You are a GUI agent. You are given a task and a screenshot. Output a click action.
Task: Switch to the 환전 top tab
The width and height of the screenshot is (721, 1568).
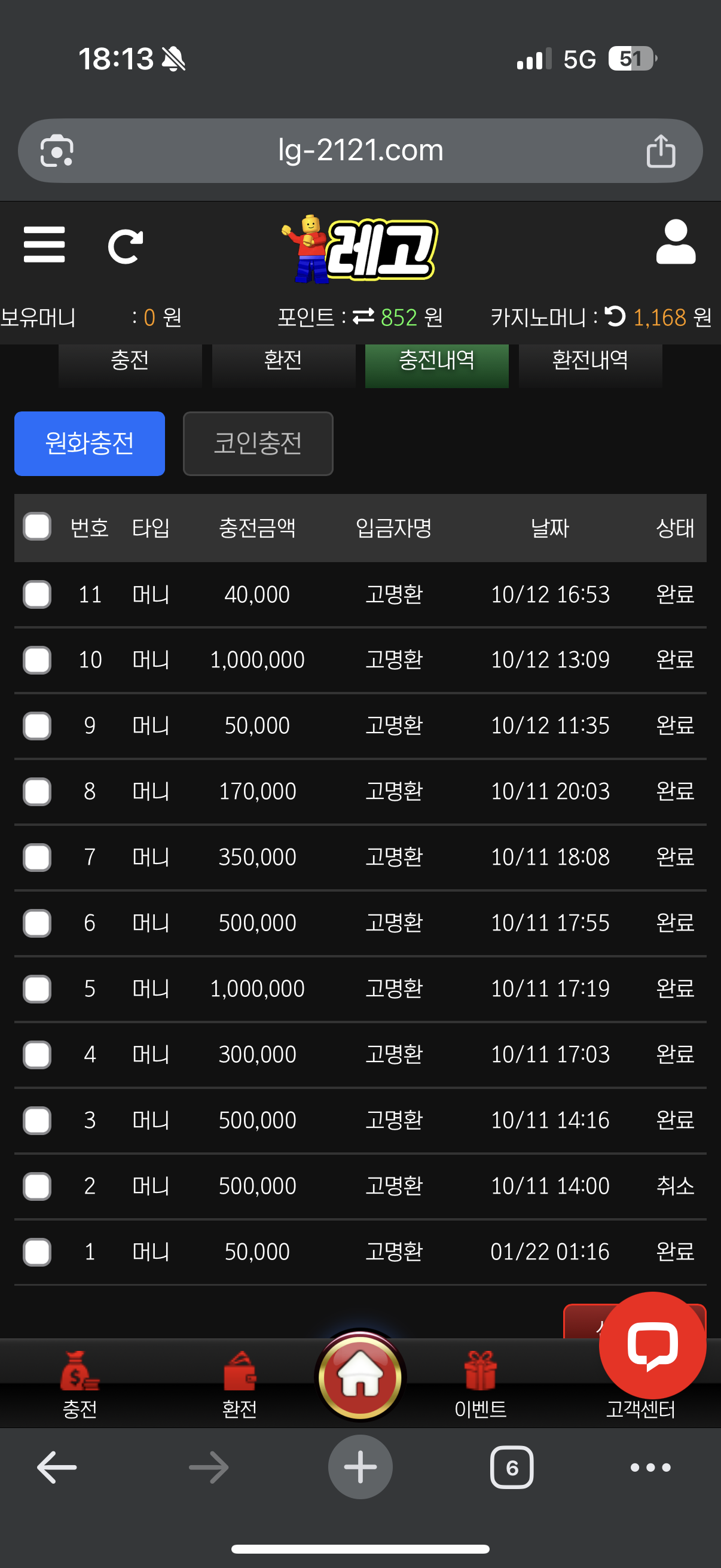tap(283, 361)
